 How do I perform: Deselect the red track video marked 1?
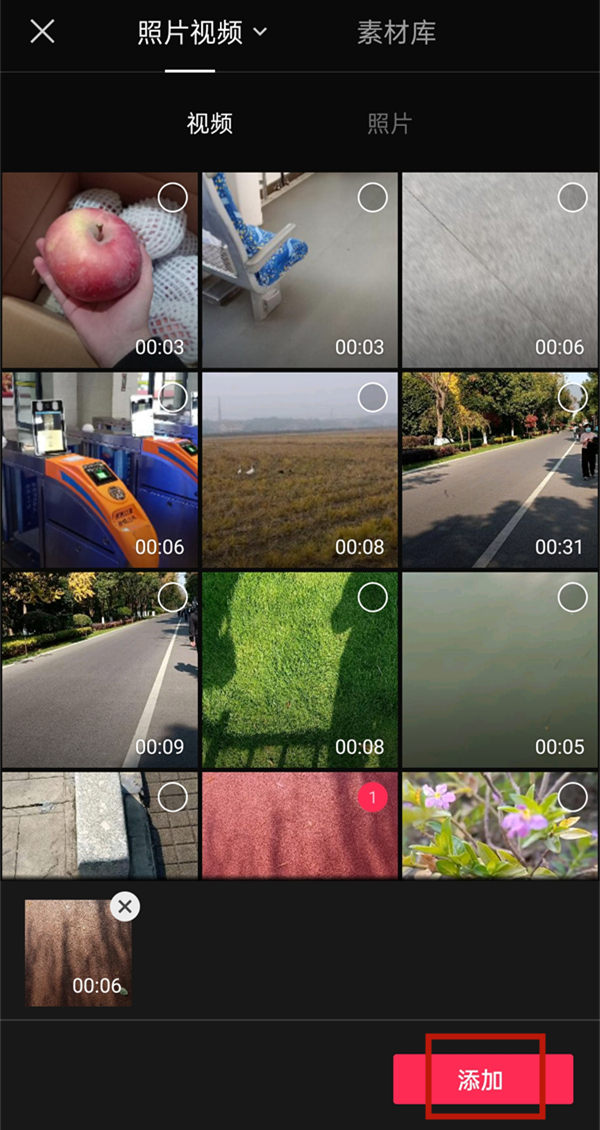pyautogui.click(x=372, y=797)
